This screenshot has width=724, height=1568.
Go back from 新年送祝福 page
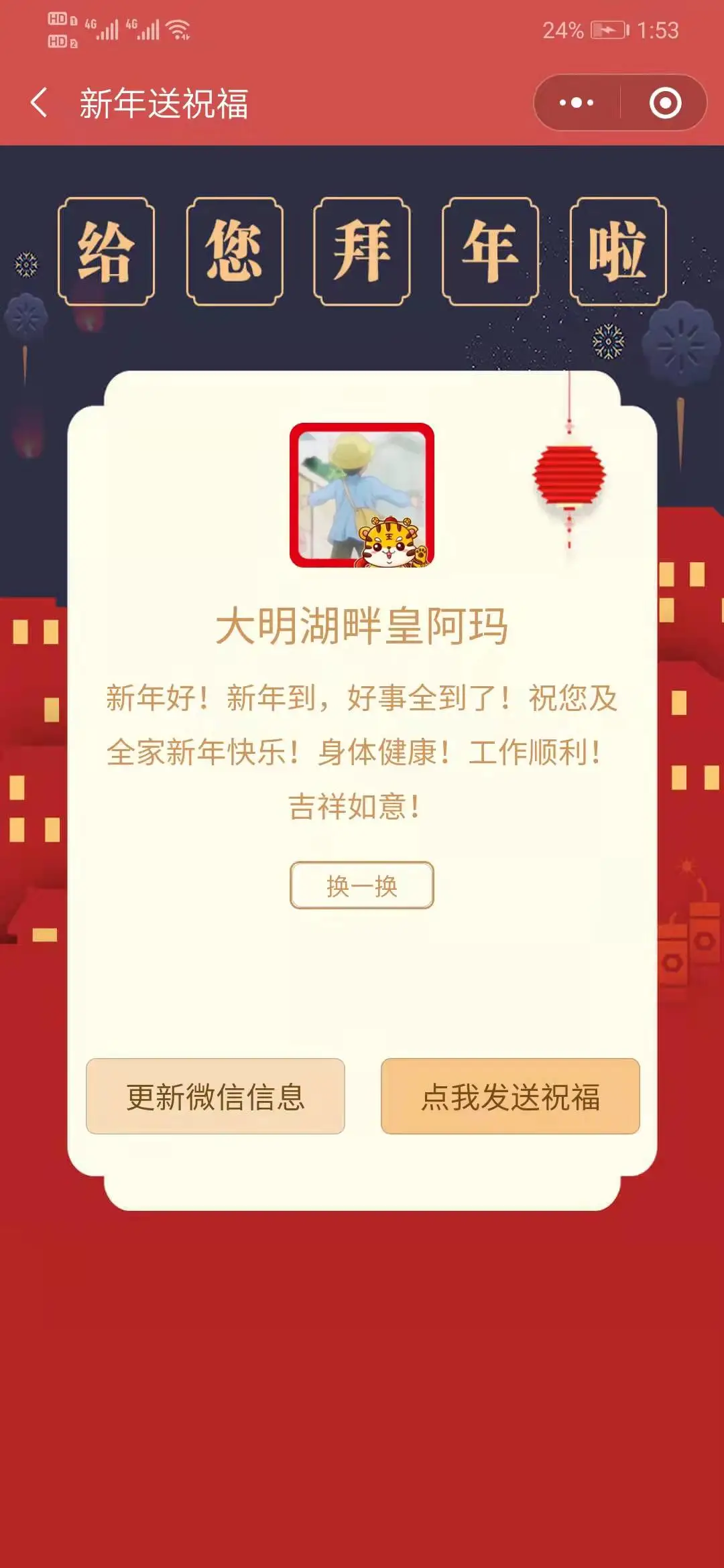(x=39, y=103)
